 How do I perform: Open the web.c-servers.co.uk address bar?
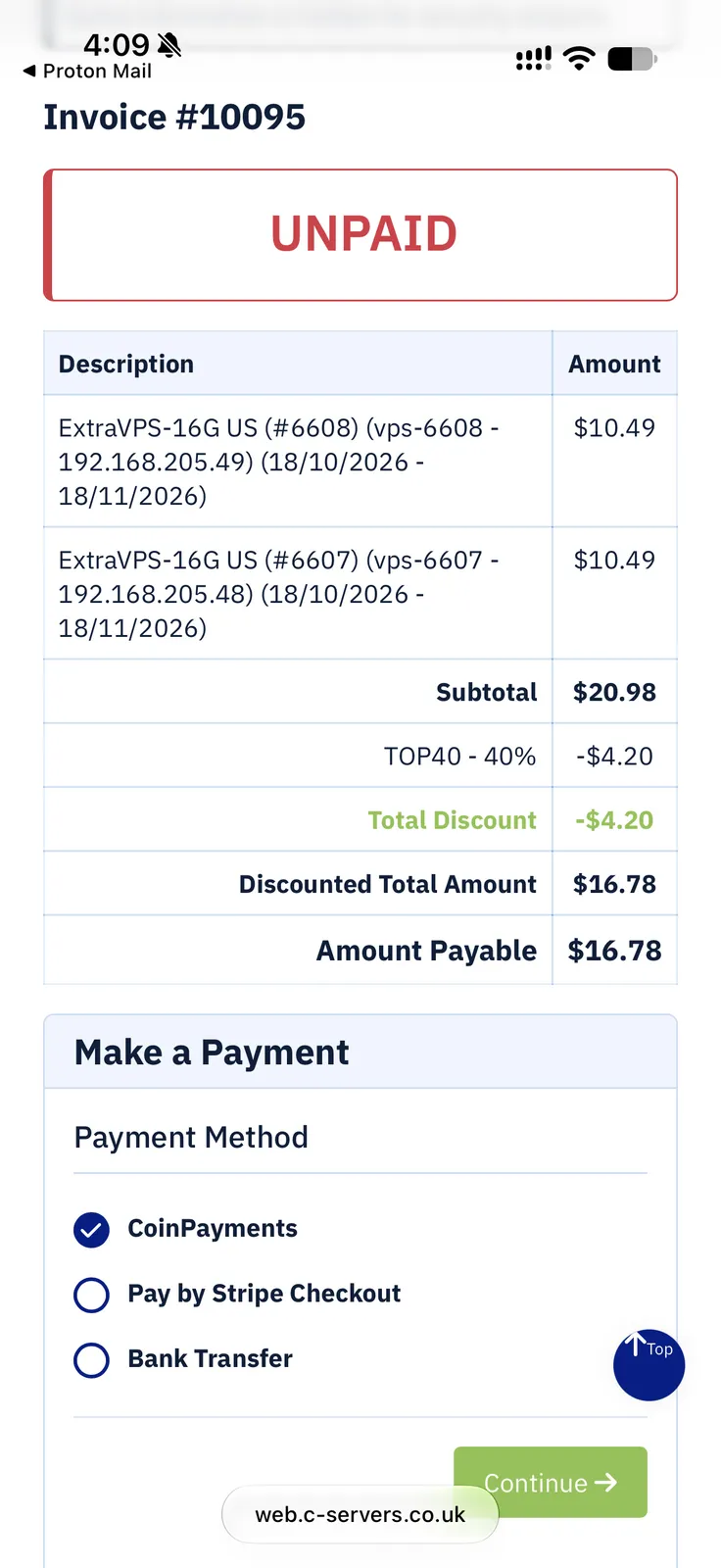[x=360, y=1514]
